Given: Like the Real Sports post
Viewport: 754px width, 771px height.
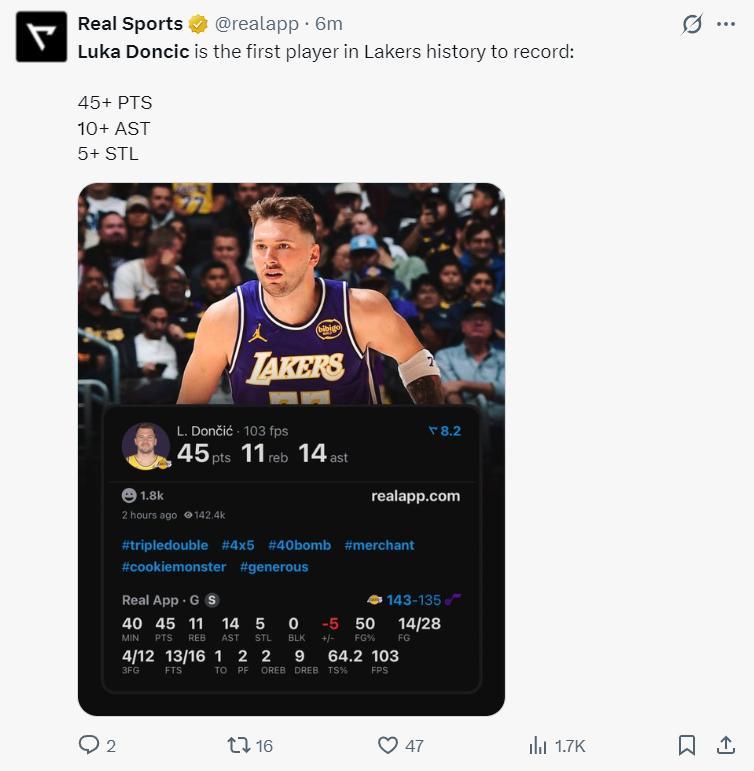Looking at the screenshot, I should (x=388, y=745).
